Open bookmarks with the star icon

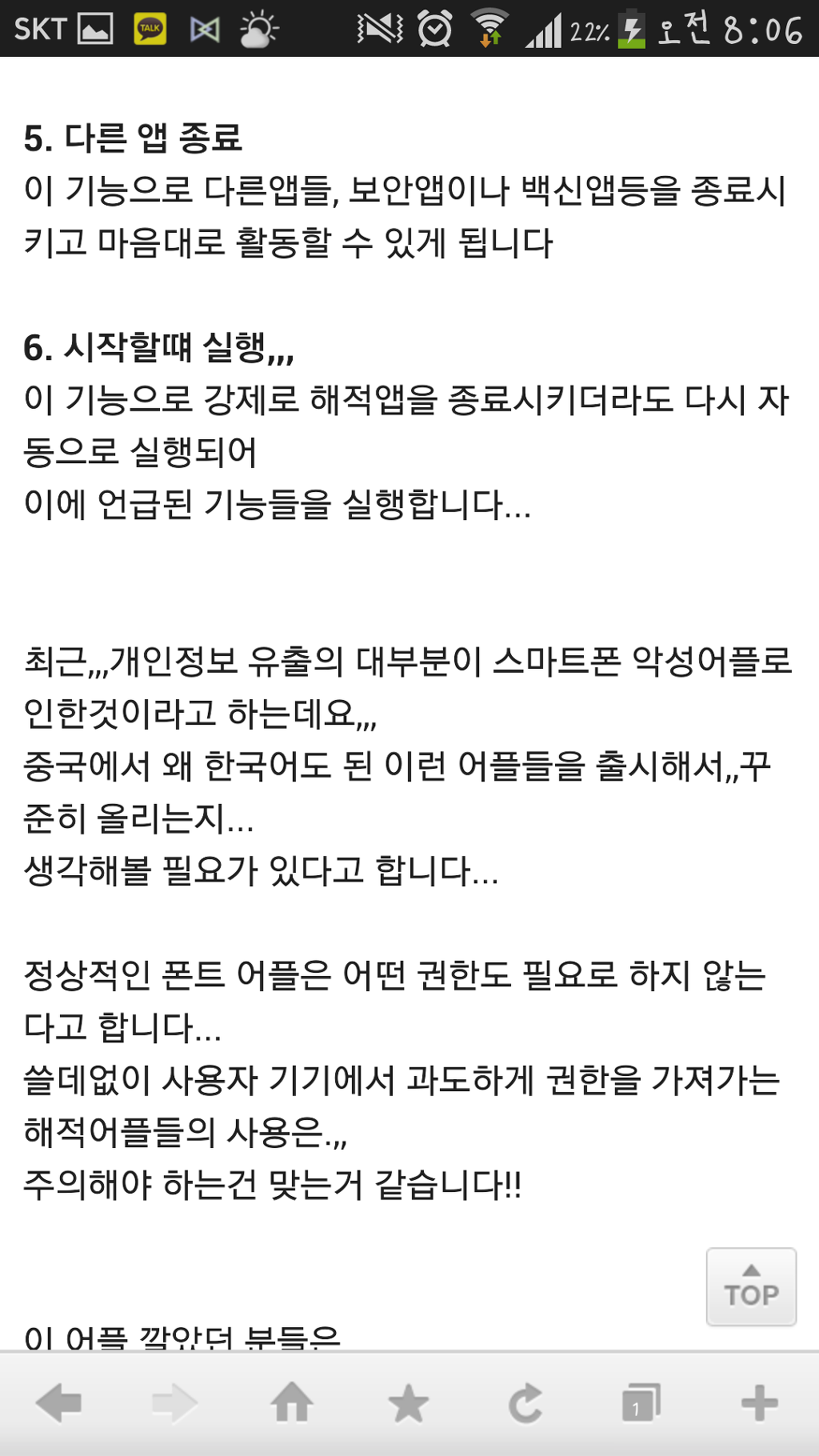point(409,1403)
